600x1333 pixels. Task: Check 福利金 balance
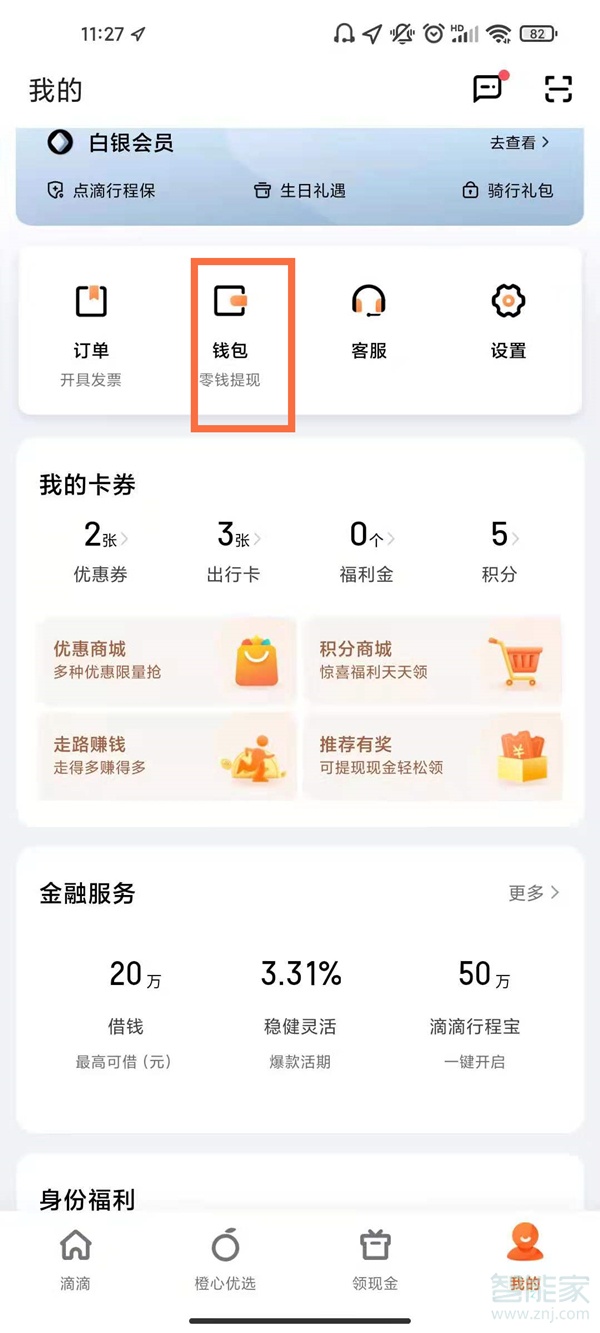pyautogui.click(x=366, y=551)
